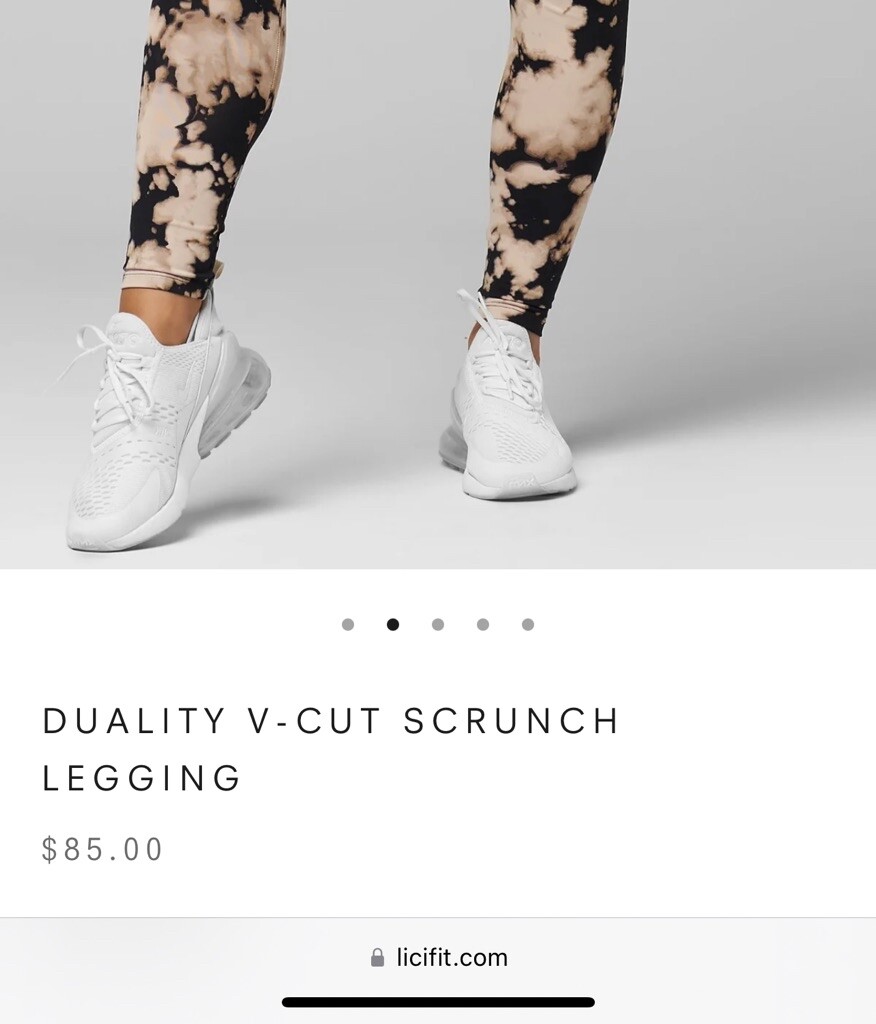Select the third carousel dot

[438, 625]
